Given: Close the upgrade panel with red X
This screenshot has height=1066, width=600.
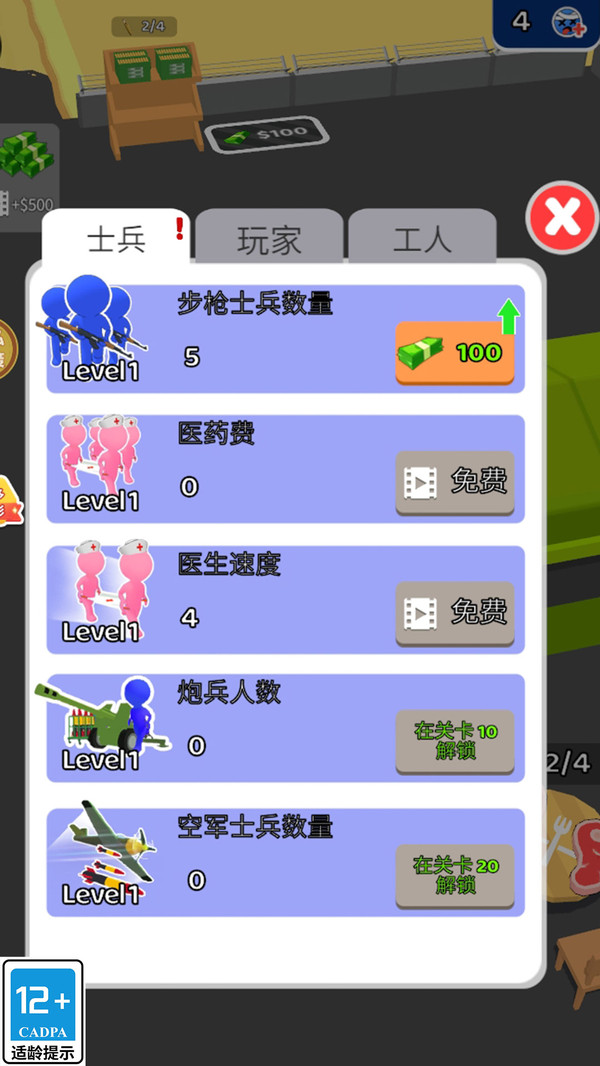Looking at the screenshot, I should 562,217.
